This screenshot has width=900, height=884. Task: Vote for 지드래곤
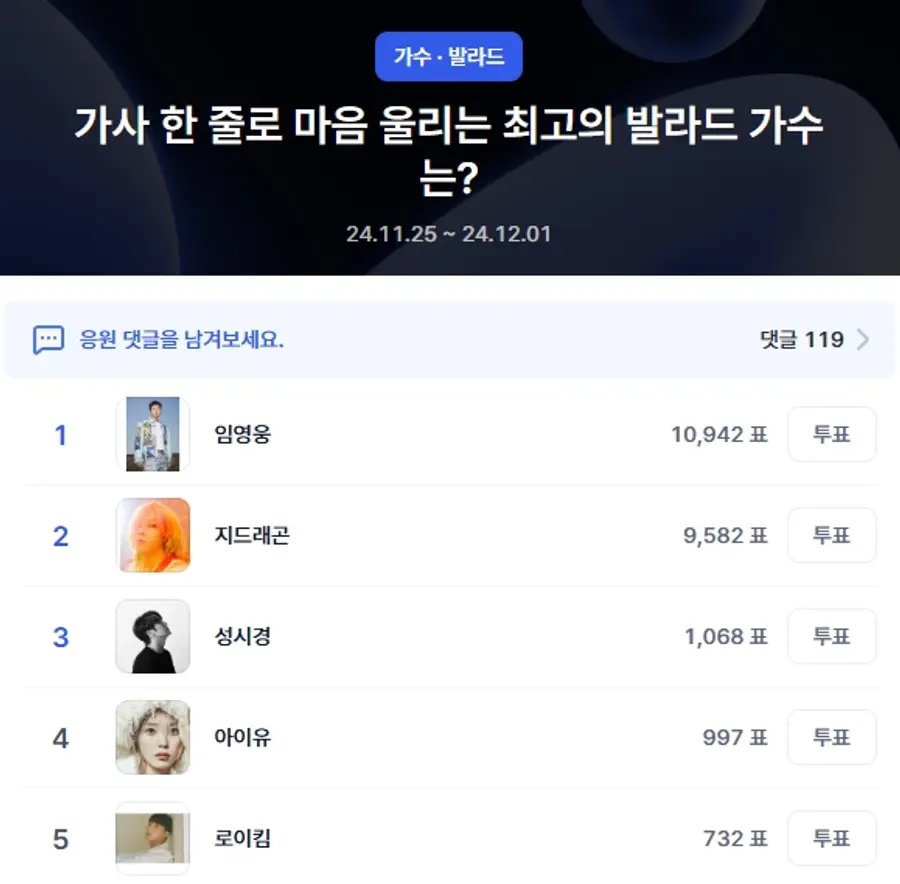tap(831, 536)
